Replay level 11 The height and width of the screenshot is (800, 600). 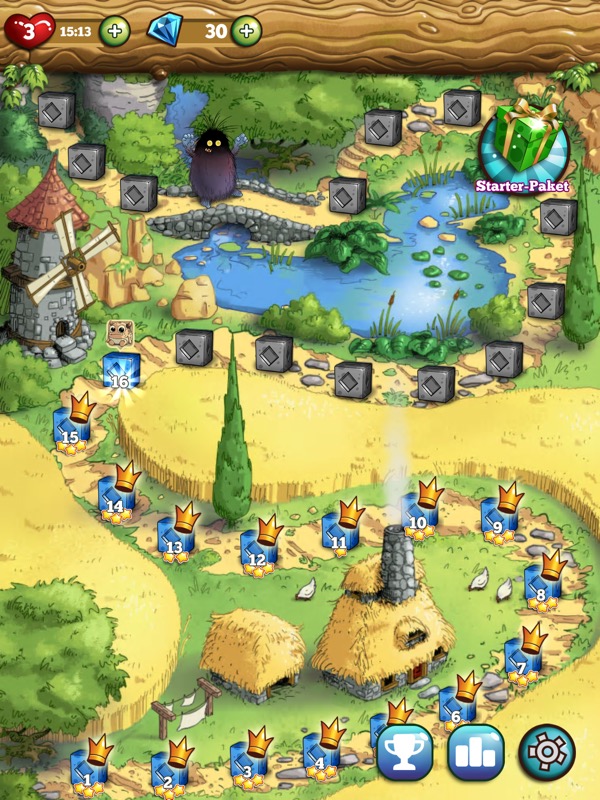tap(339, 535)
